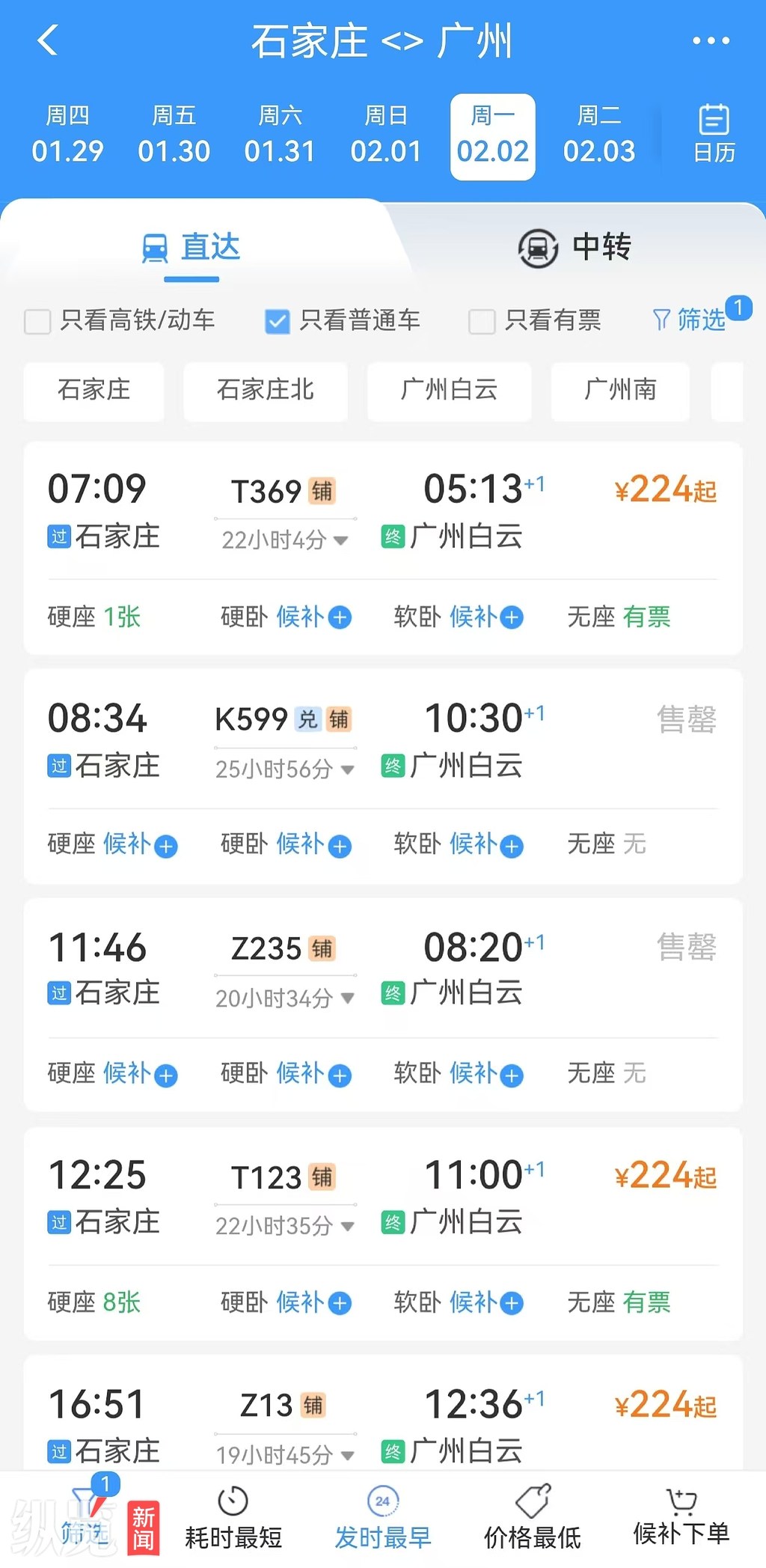Expand stops for K599 duration 25小时56分
This screenshot has height=1568, width=766.
(x=284, y=769)
